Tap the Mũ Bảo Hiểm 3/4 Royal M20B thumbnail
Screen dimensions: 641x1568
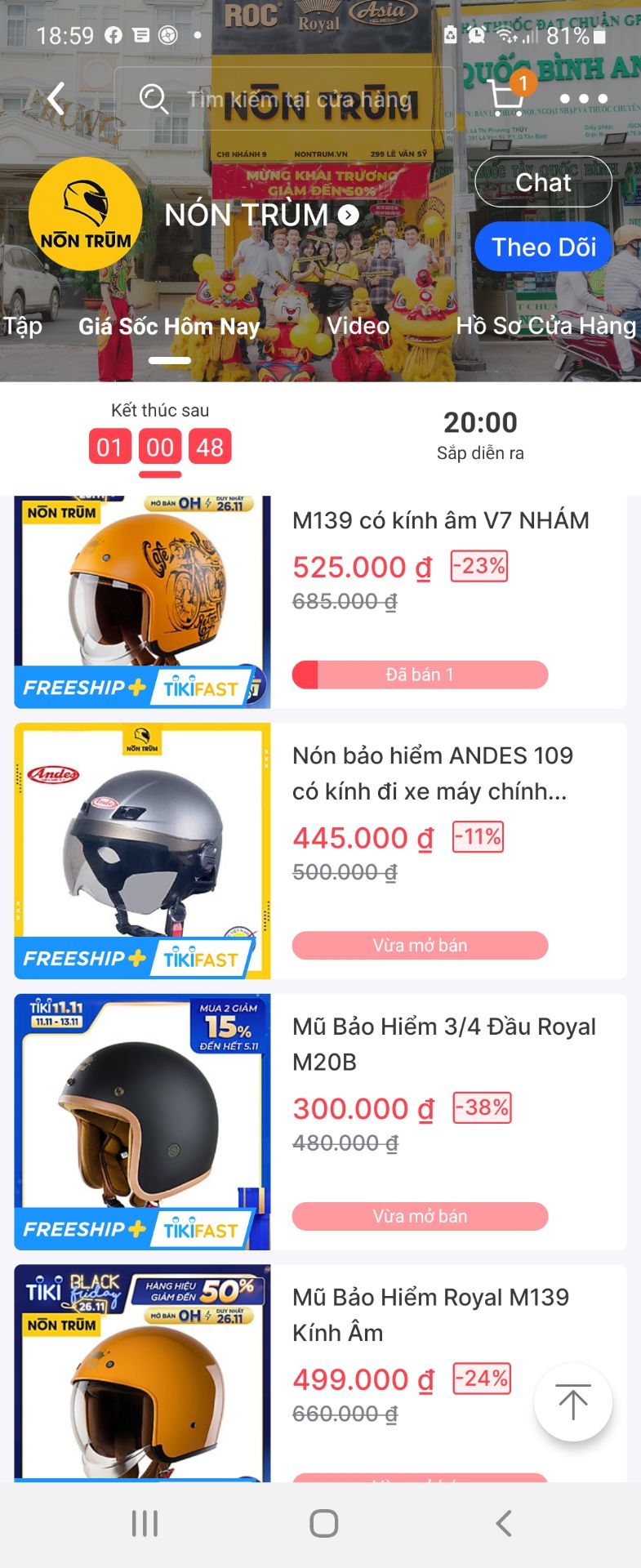tap(140, 1120)
